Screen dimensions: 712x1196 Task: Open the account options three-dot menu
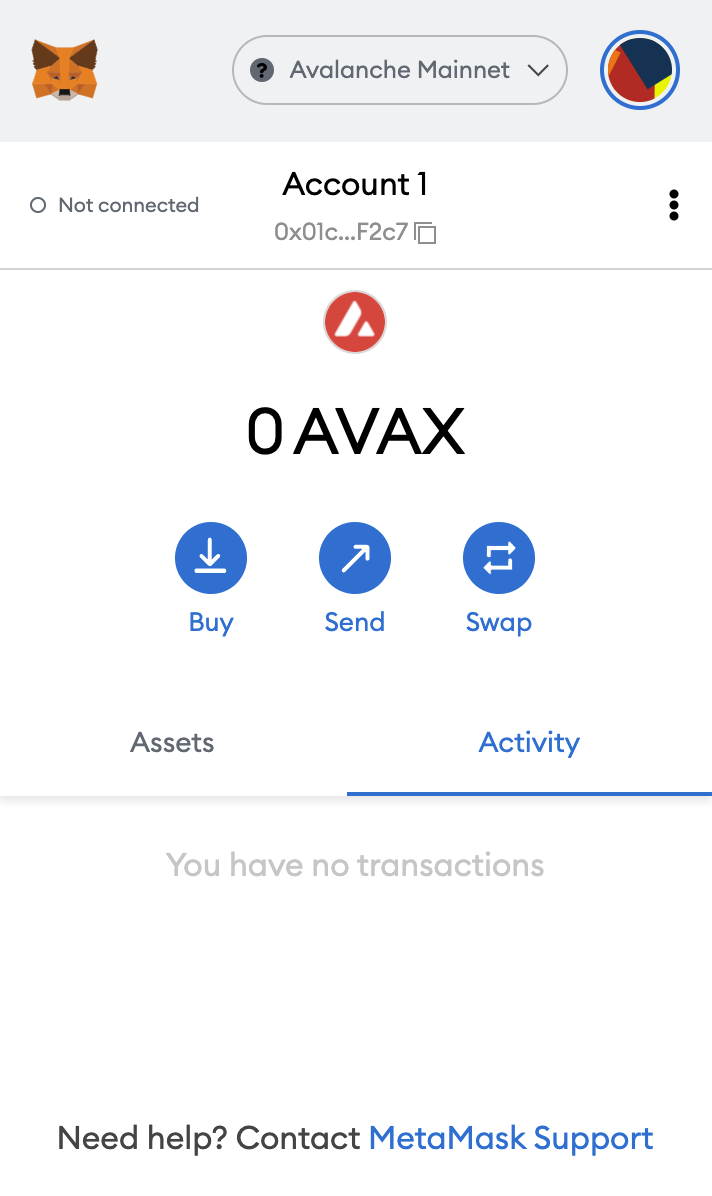(x=674, y=205)
